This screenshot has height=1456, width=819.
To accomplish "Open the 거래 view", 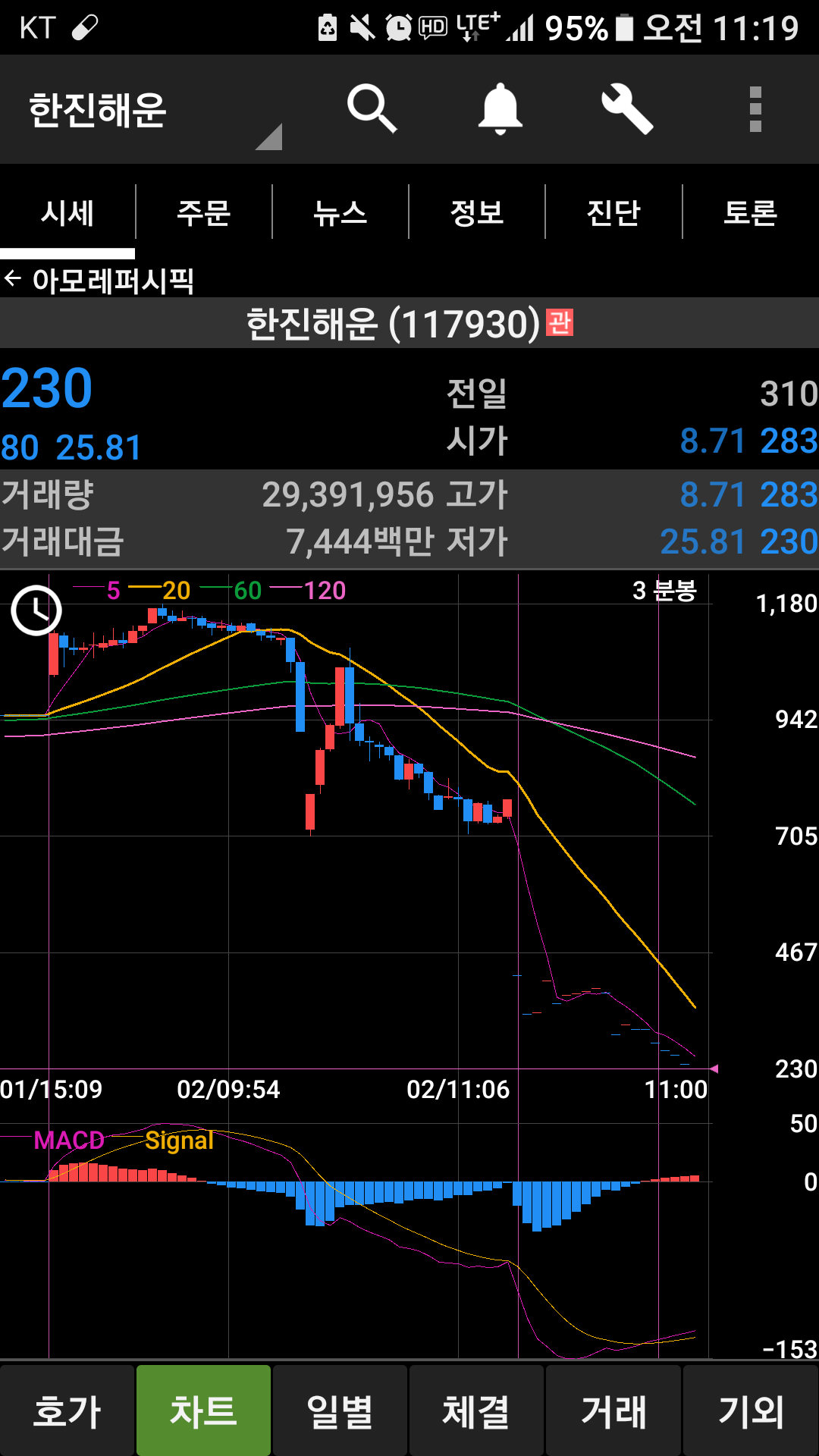I will [613, 1410].
